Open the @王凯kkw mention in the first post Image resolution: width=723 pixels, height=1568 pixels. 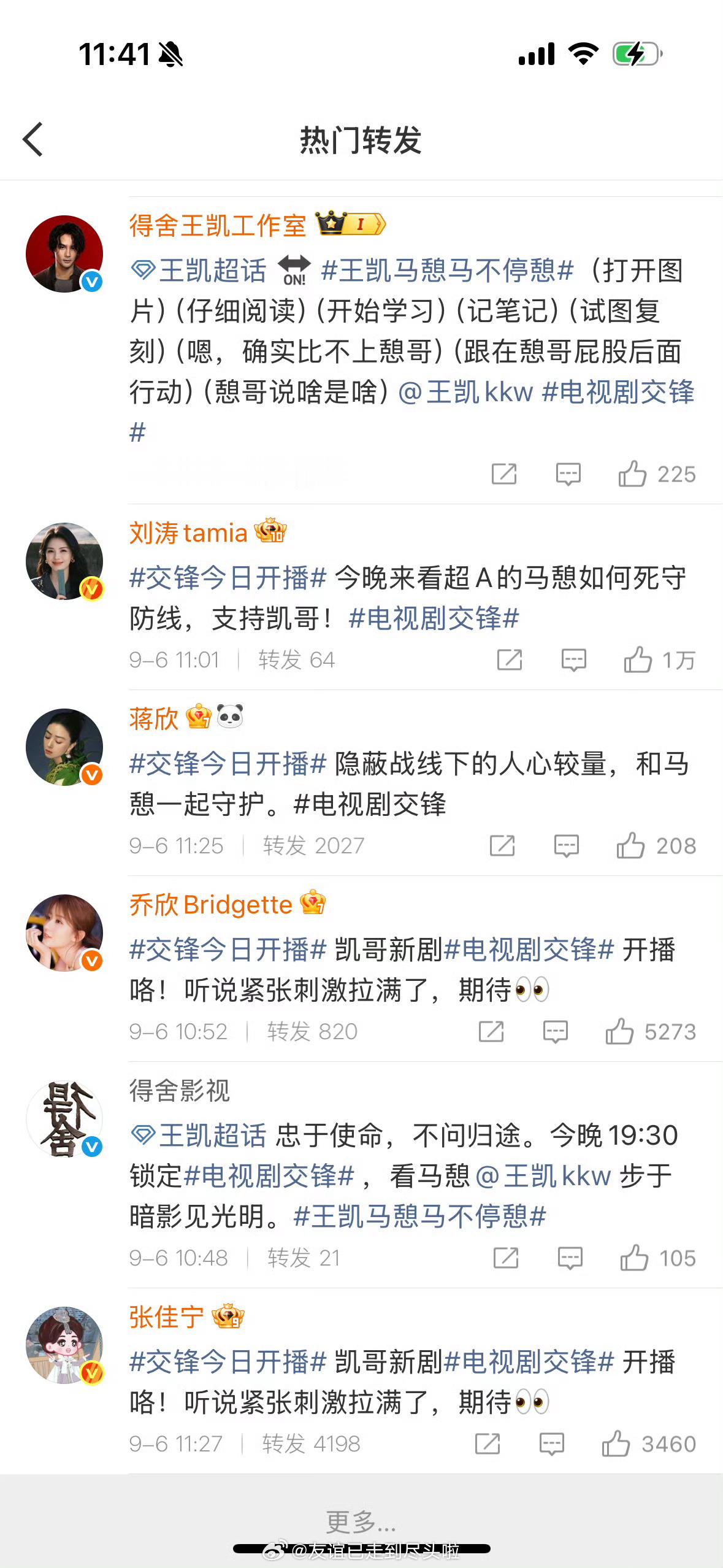click(466, 392)
